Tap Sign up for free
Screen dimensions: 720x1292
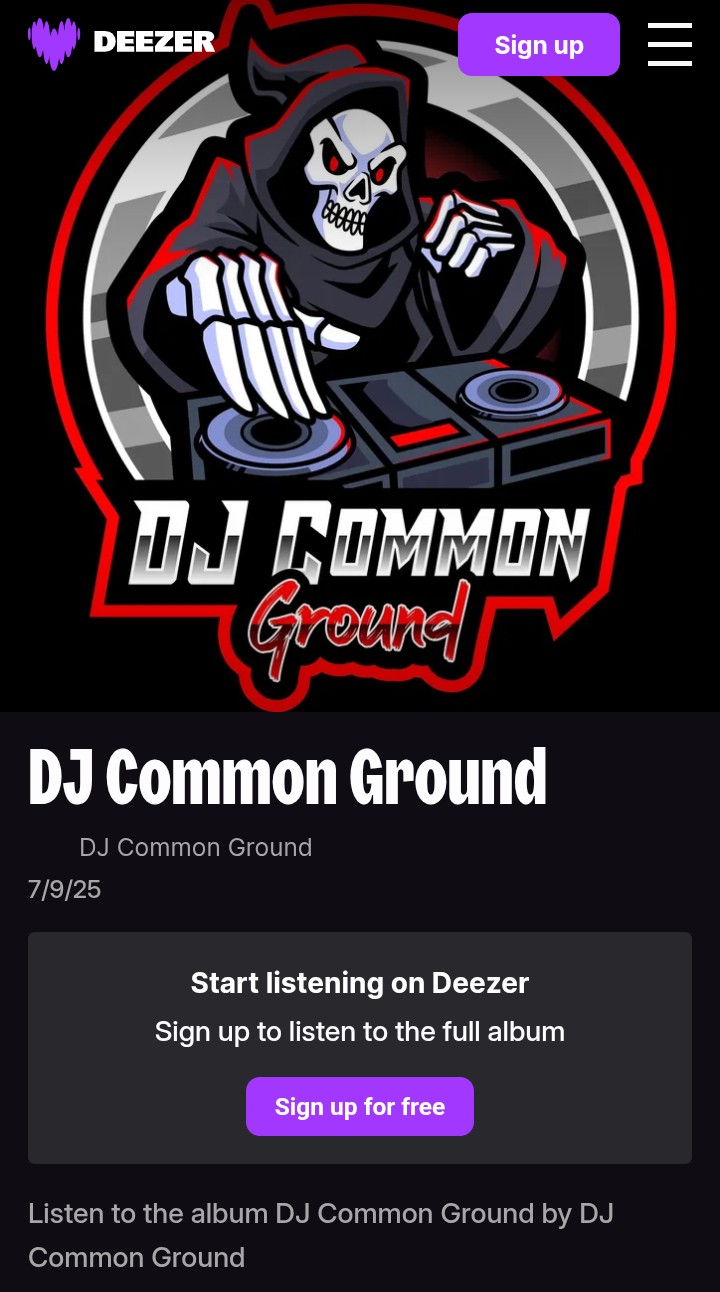pos(359,1106)
